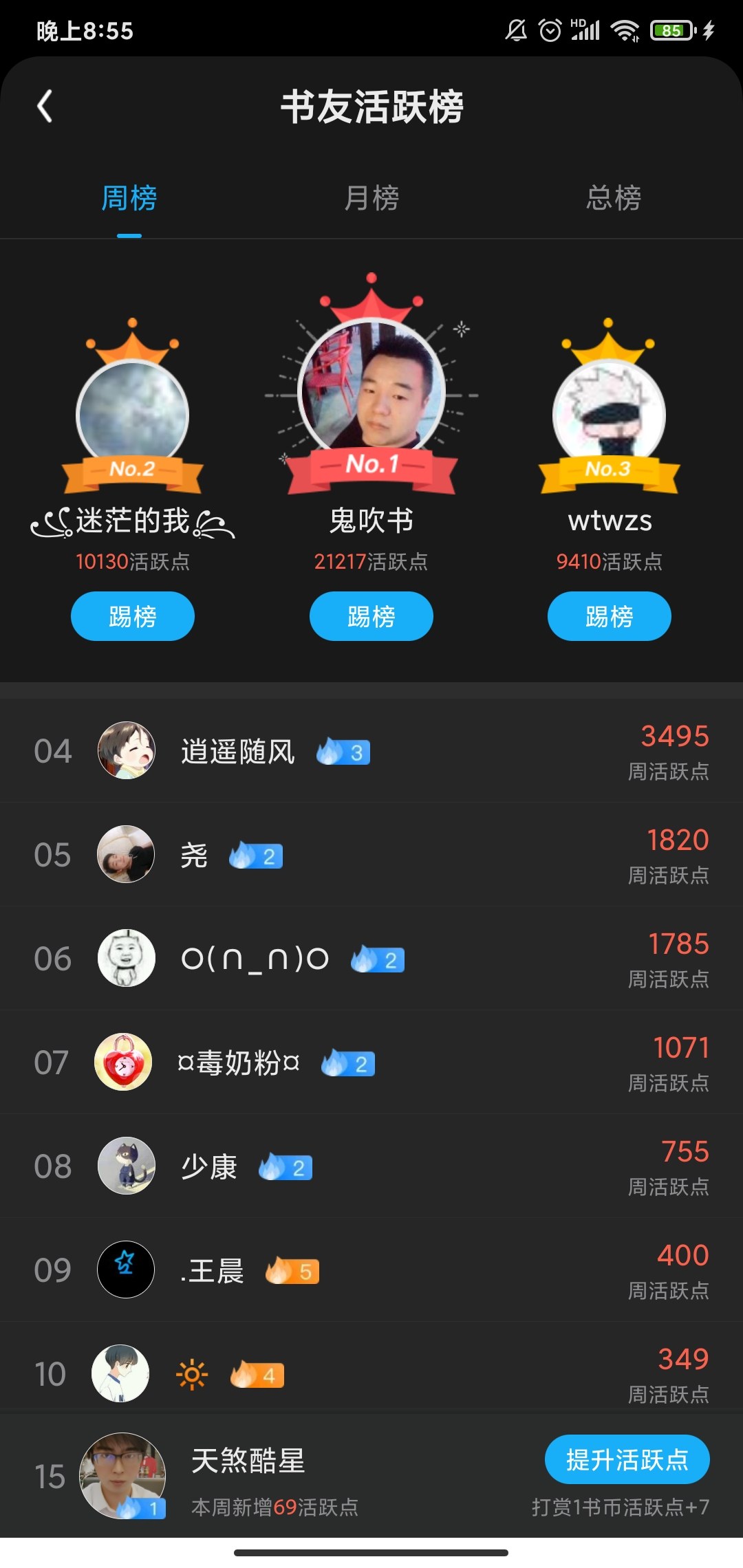Tap 踢榜 under 迷茫的我

click(x=133, y=616)
